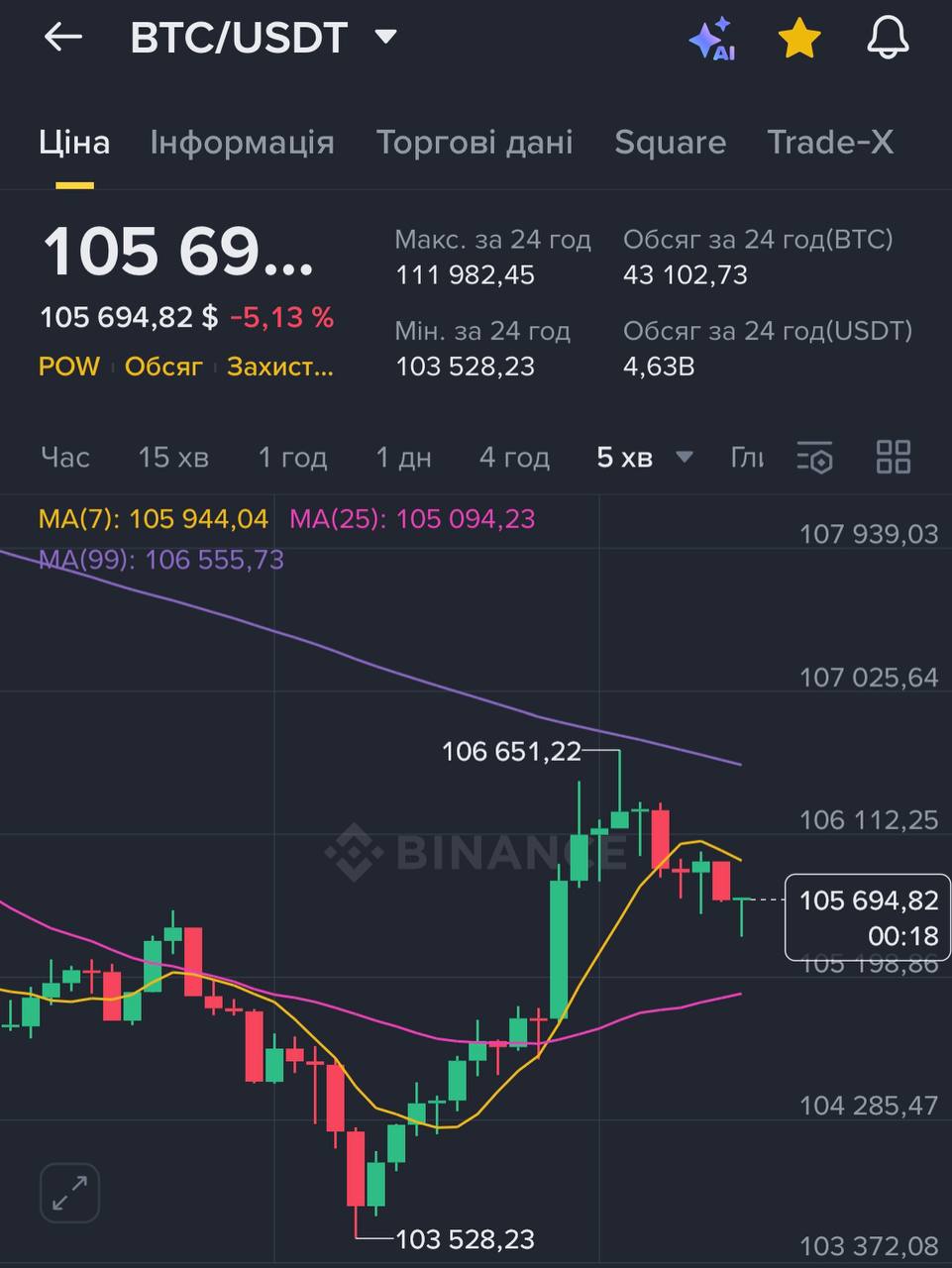This screenshot has height=1268, width=952.
Task: Tap the POW tag
Action: [68, 367]
